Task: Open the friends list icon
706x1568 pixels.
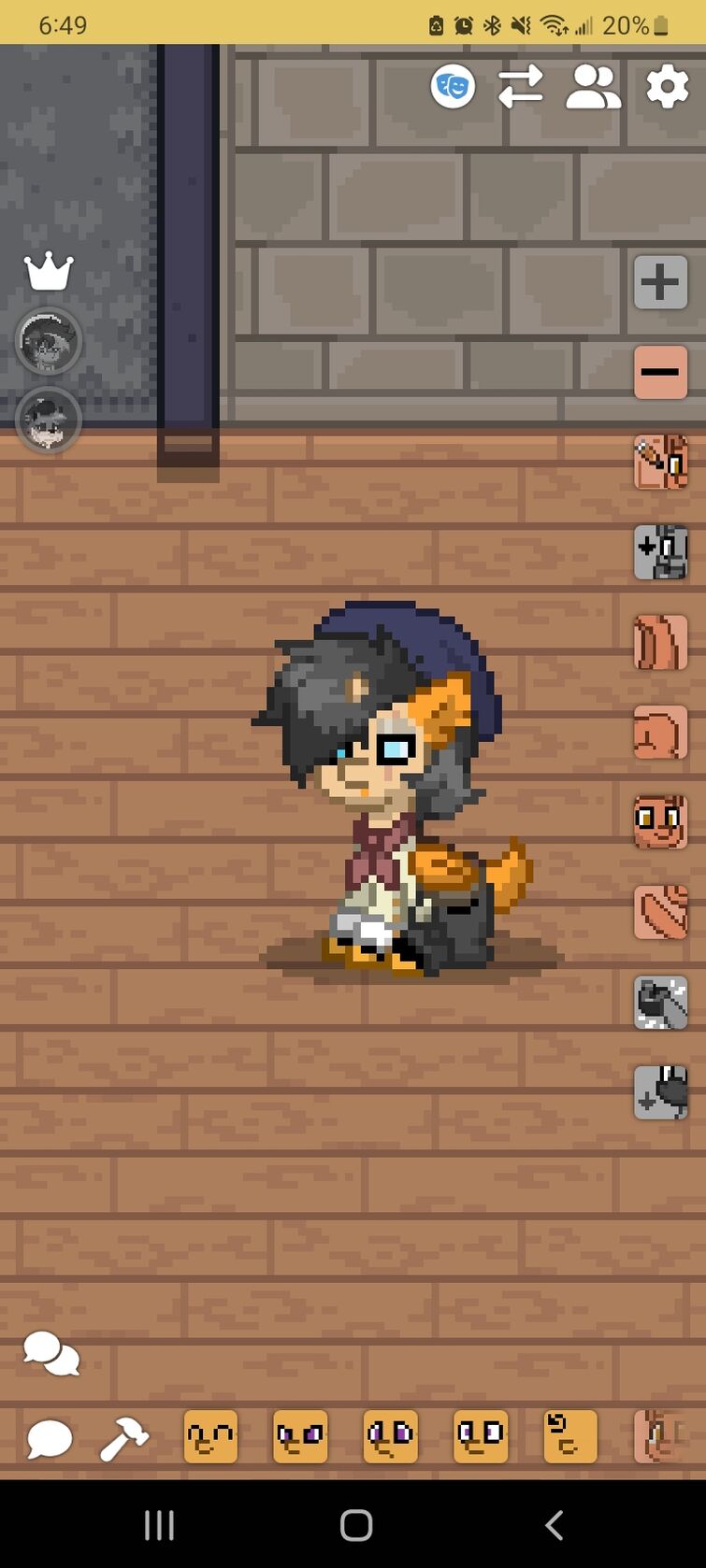Action: pyautogui.click(x=593, y=88)
